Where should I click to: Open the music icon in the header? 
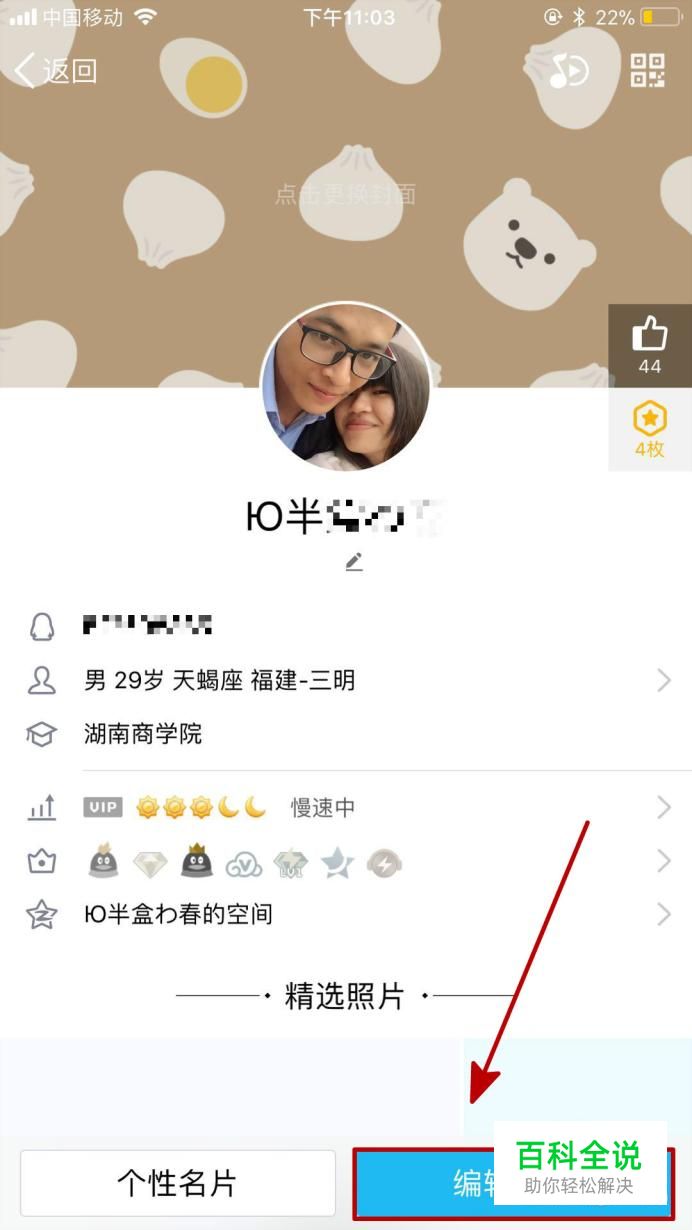click(568, 70)
